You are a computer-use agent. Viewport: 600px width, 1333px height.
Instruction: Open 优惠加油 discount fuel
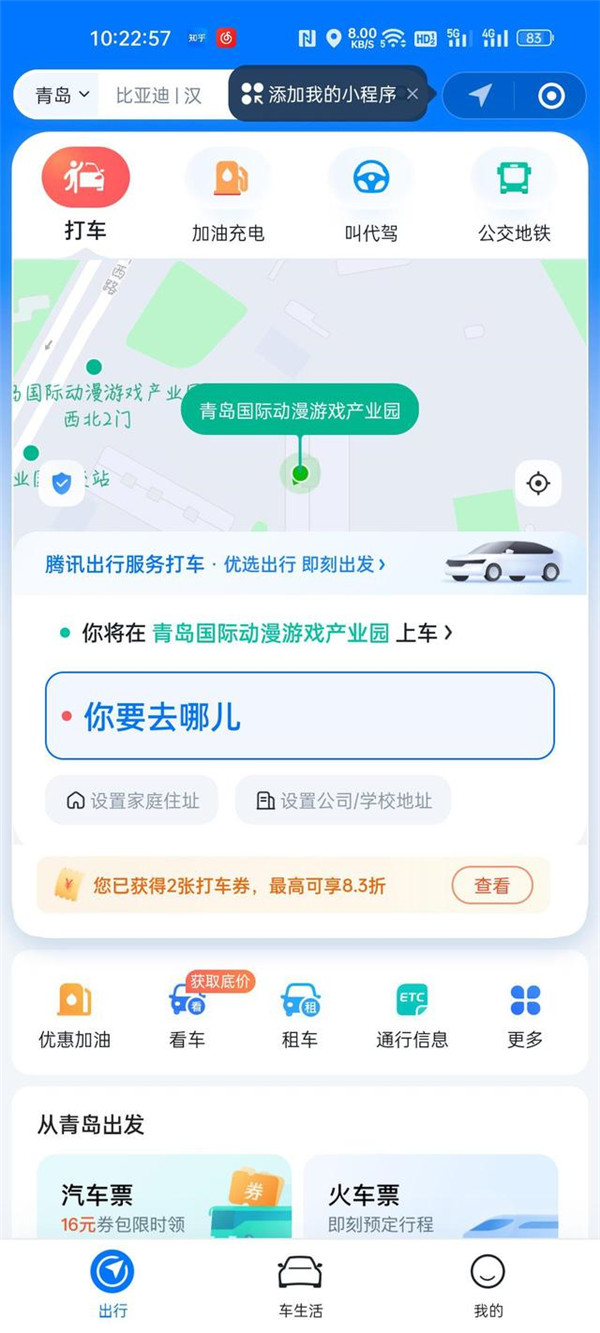(x=74, y=1013)
